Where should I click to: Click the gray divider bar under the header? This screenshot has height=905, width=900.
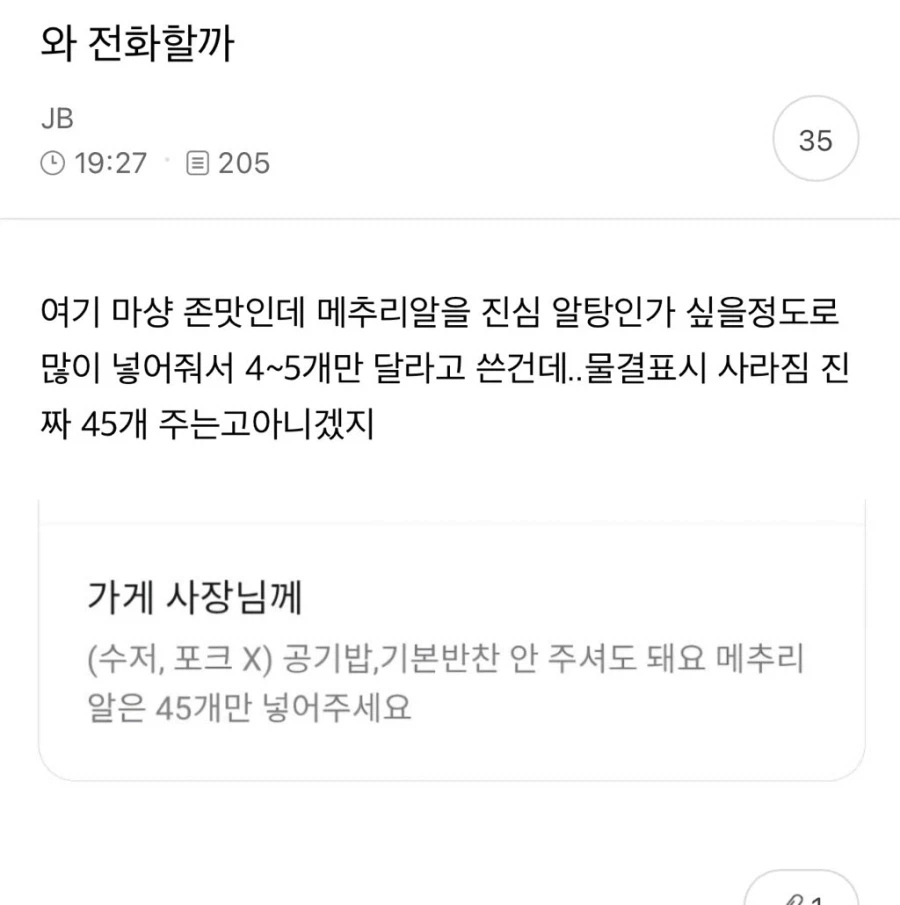pyautogui.click(x=450, y=216)
